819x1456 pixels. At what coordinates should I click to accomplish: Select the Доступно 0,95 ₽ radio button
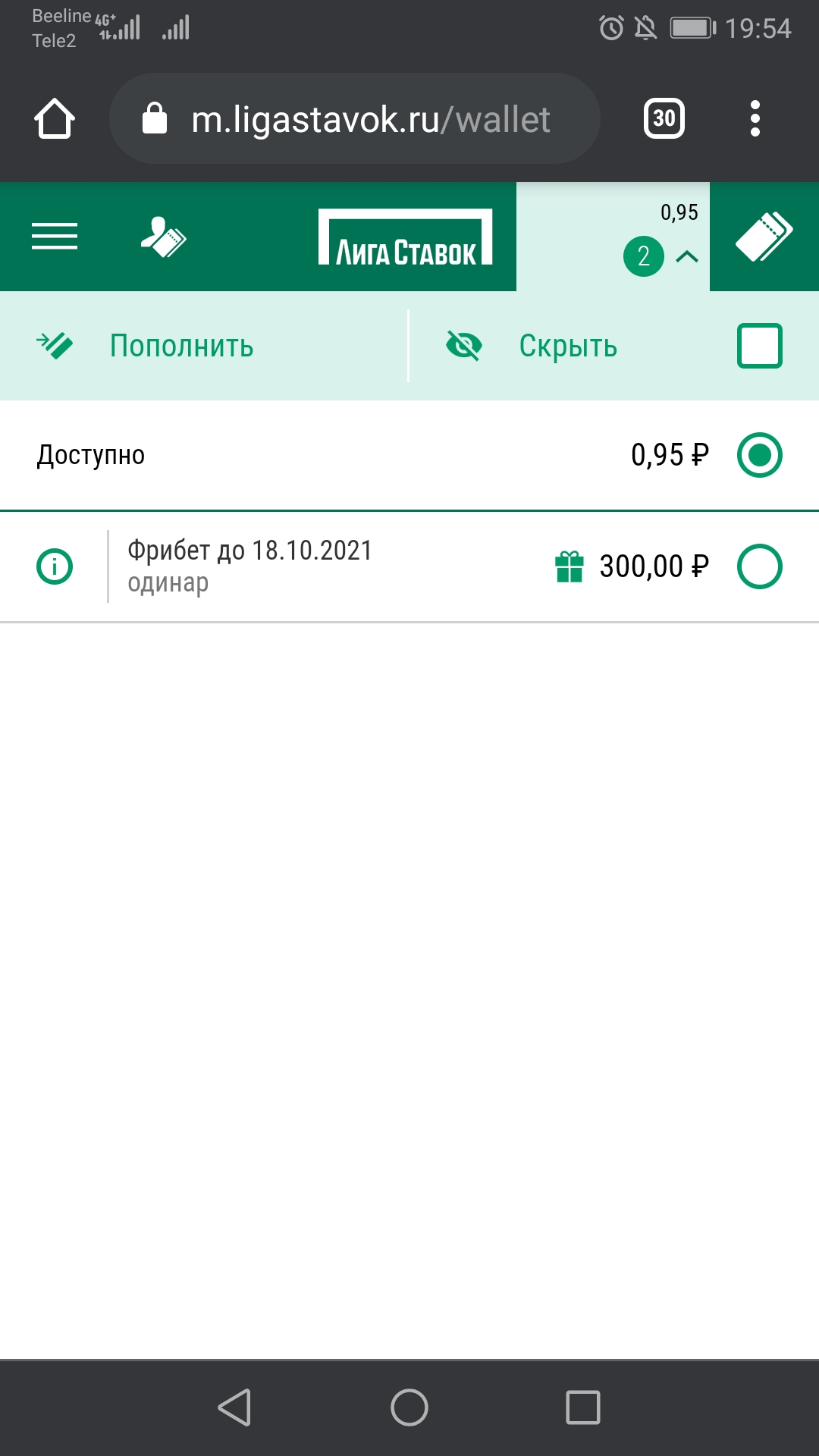(760, 455)
